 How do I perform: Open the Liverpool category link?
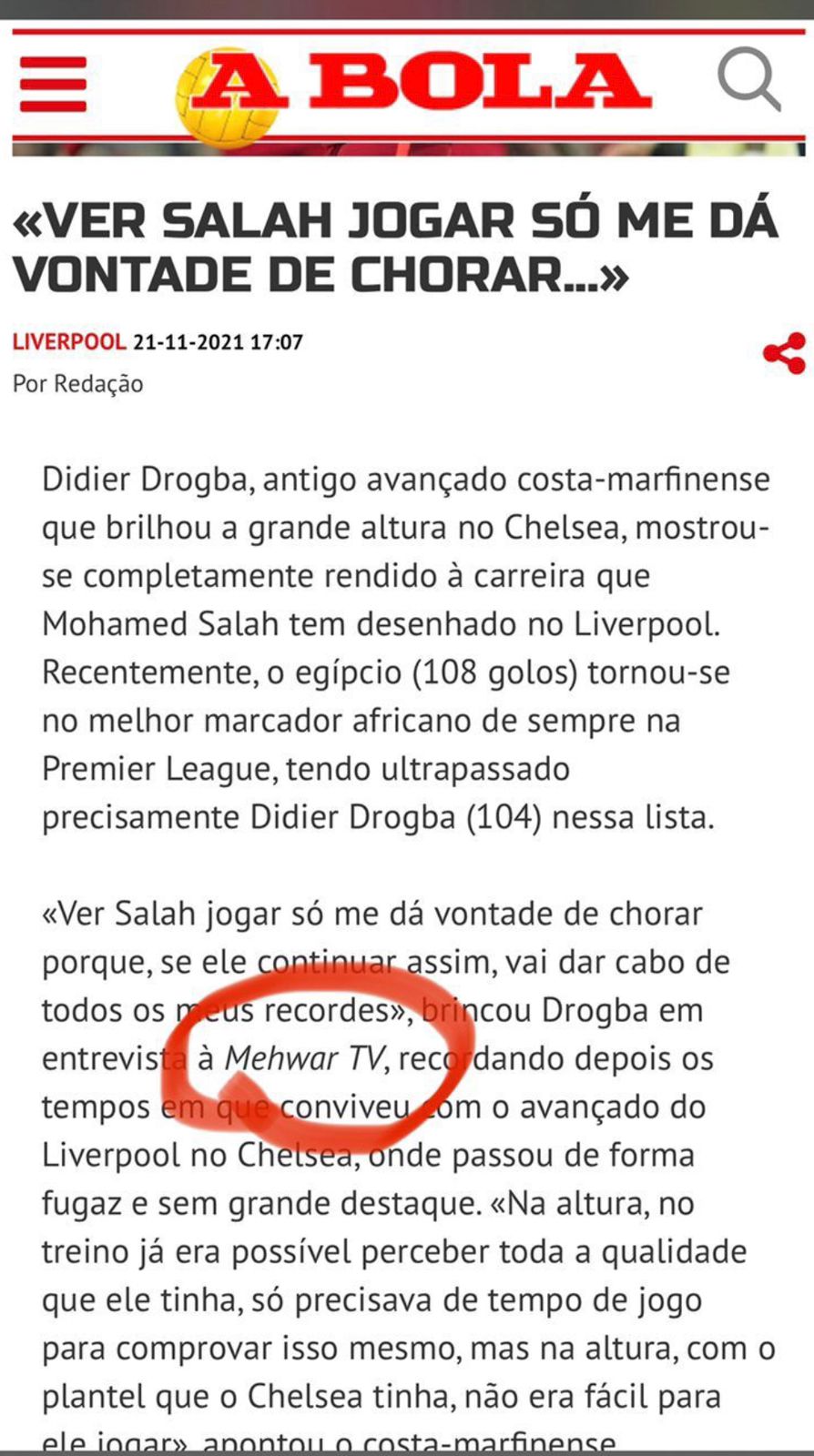click(x=68, y=342)
